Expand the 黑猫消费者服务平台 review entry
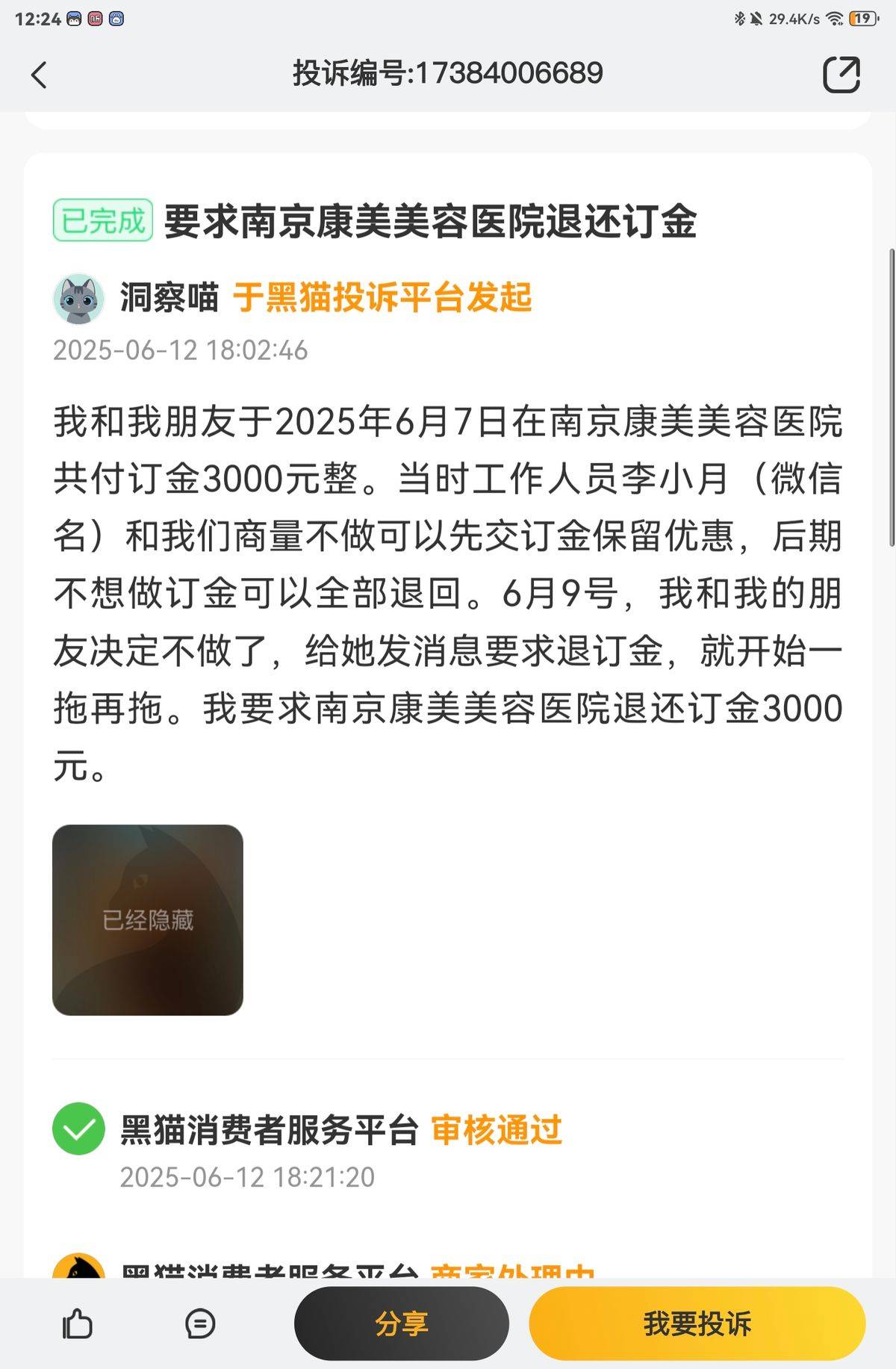The width and height of the screenshot is (896, 1369). tap(270, 1130)
